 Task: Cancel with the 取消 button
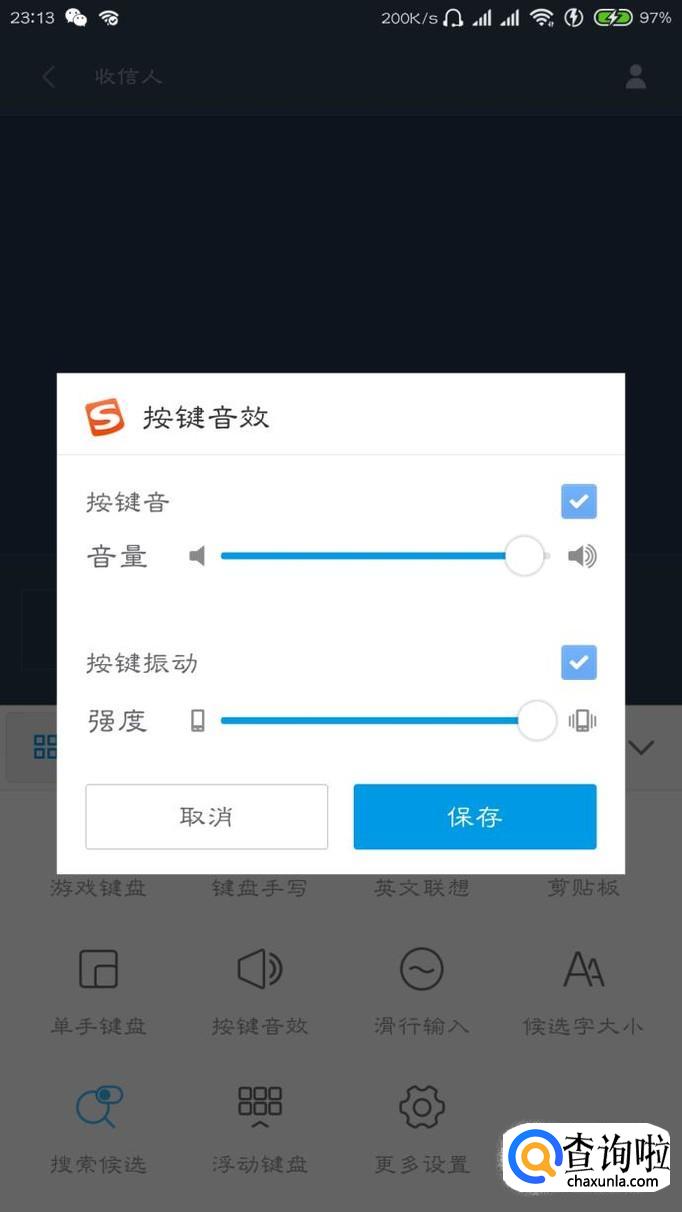tap(207, 817)
